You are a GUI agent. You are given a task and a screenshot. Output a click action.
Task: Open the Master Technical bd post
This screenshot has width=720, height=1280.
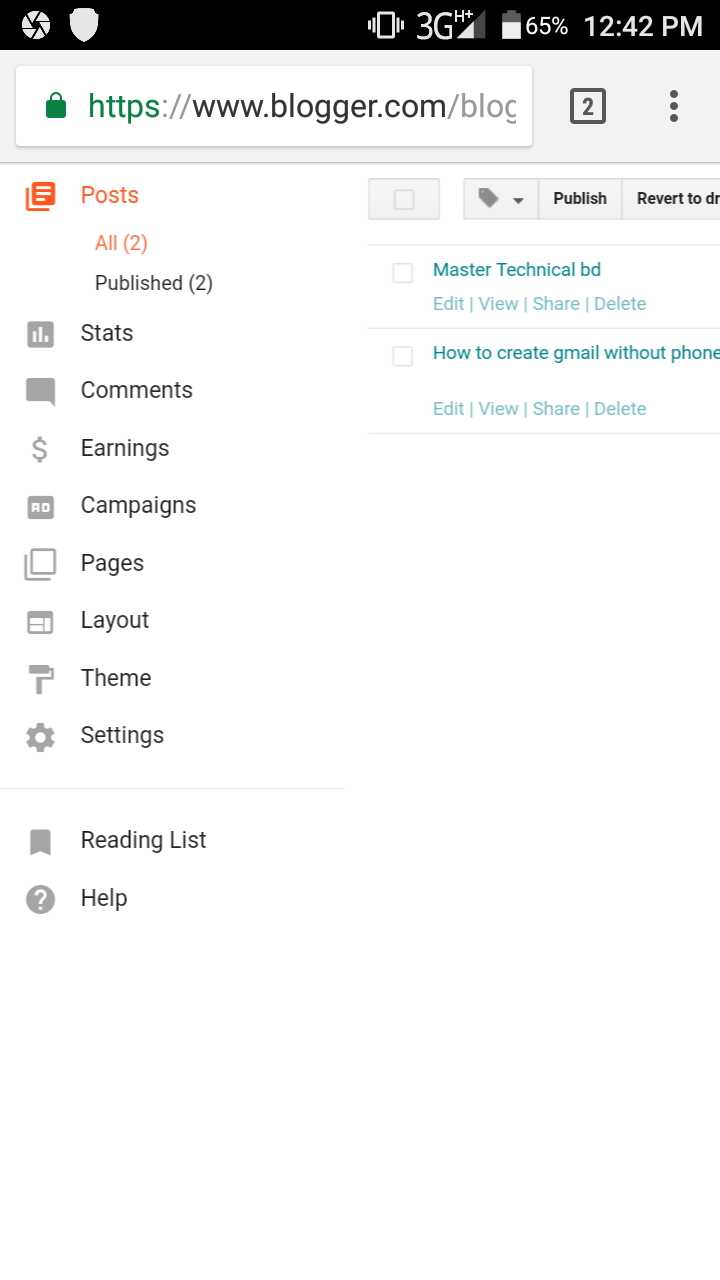[x=516, y=270]
